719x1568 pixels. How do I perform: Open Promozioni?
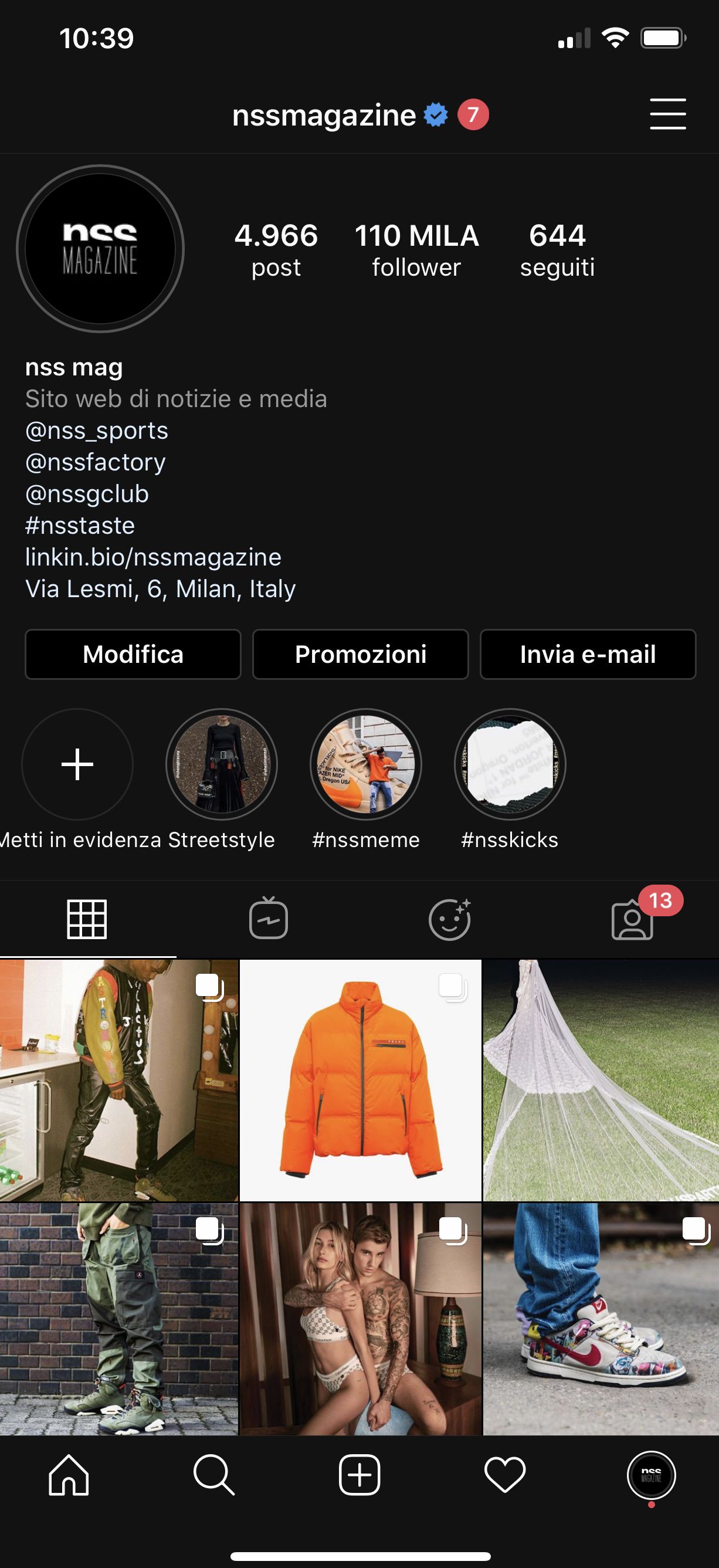click(x=360, y=654)
